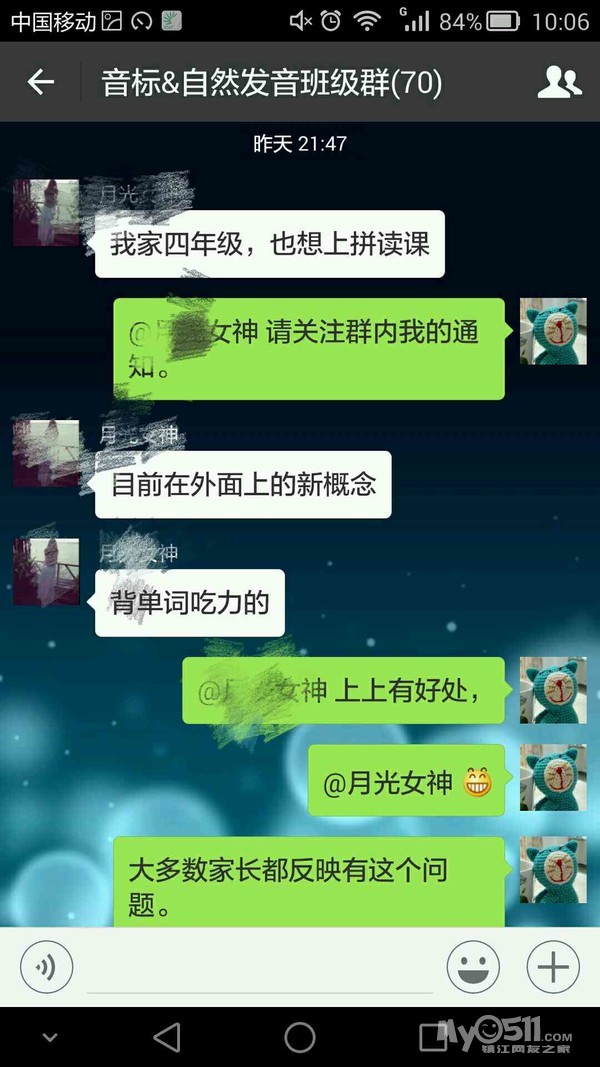This screenshot has height=1067, width=600.
Task: Open the group members info icon
Action: coord(559,82)
